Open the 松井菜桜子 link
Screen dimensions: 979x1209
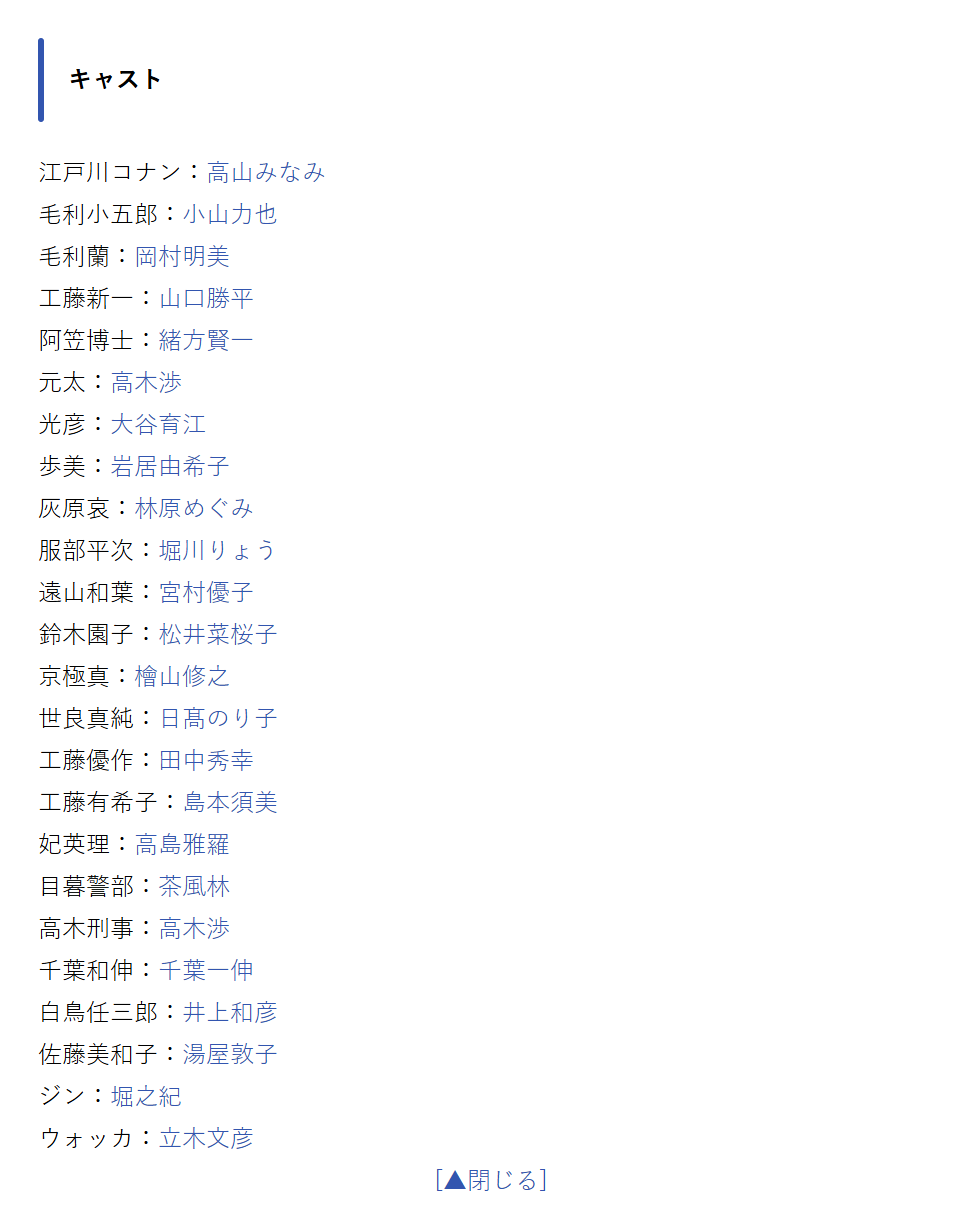218,634
